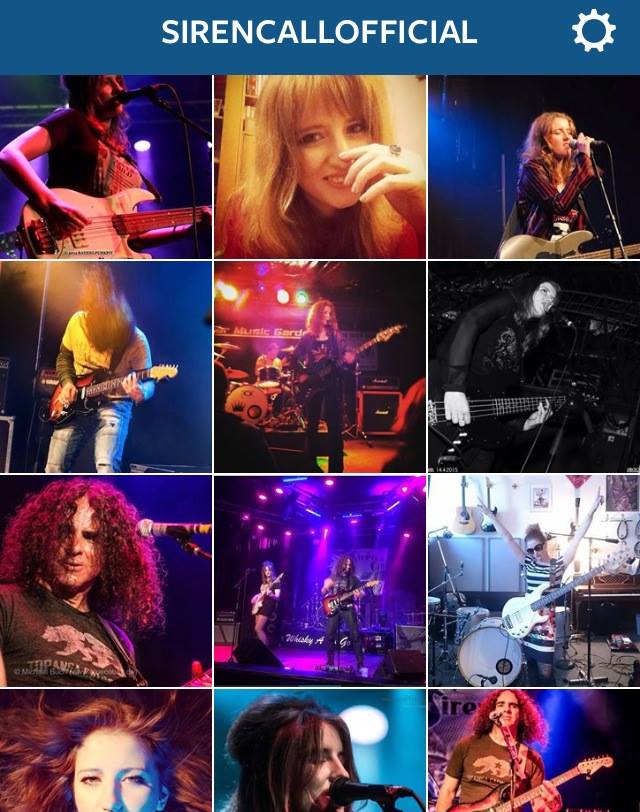Open the arms-raised photo with white bass
This screenshot has width=640, height=812.
pyautogui.click(x=534, y=581)
